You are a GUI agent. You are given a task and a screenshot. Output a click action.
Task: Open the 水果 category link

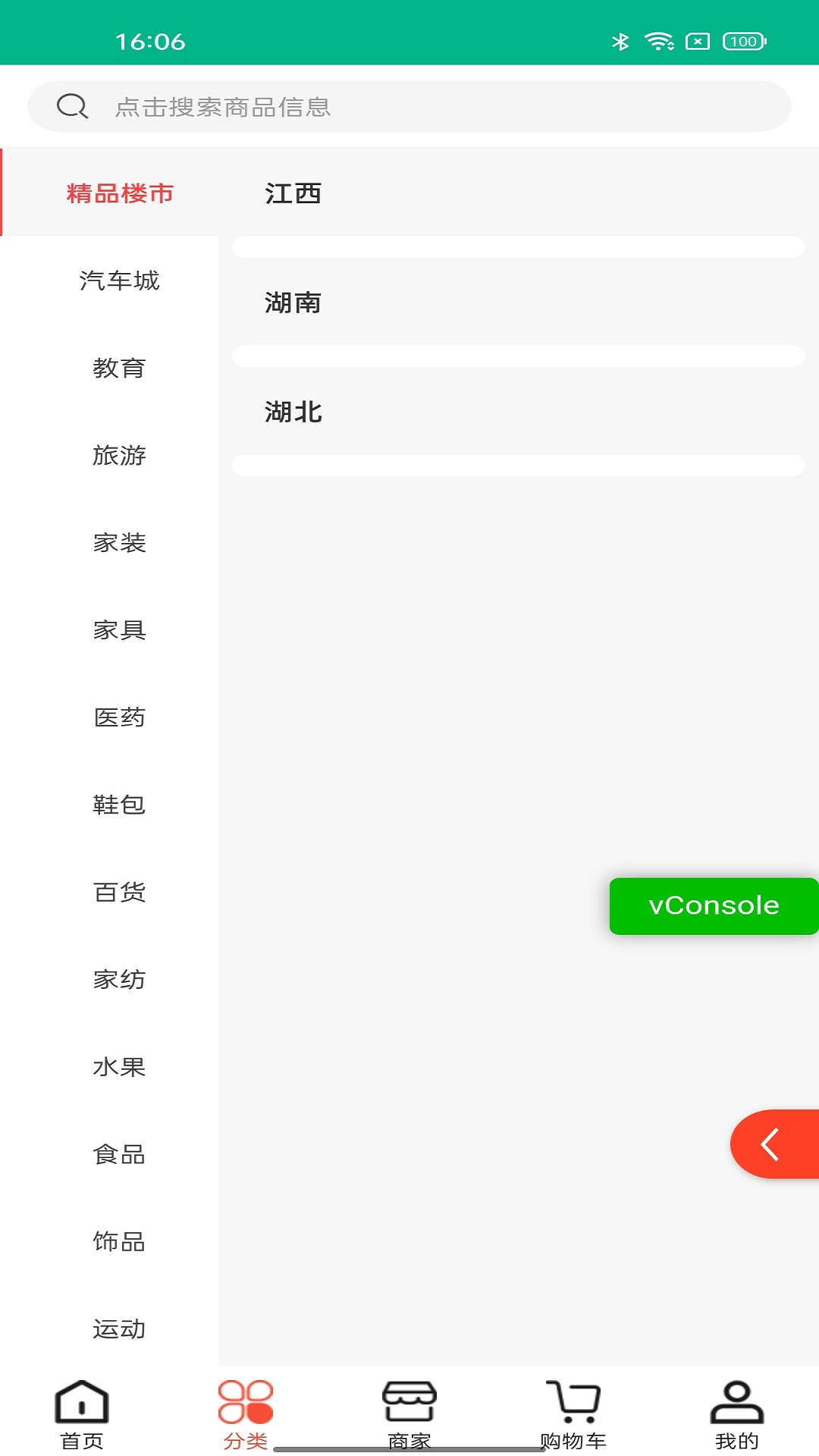click(119, 1066)
